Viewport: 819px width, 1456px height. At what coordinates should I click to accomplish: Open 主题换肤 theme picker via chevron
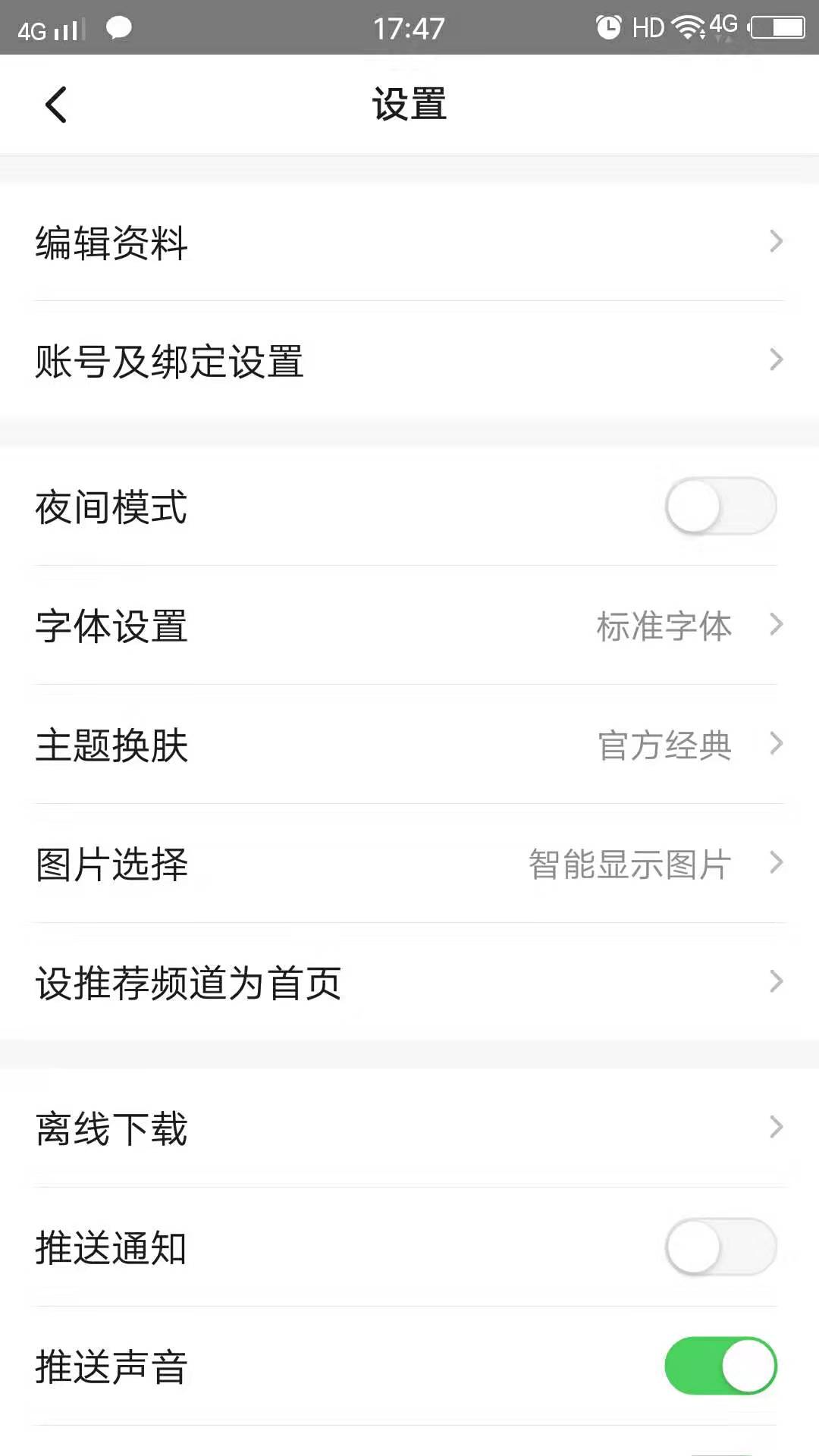pos(775,744)
